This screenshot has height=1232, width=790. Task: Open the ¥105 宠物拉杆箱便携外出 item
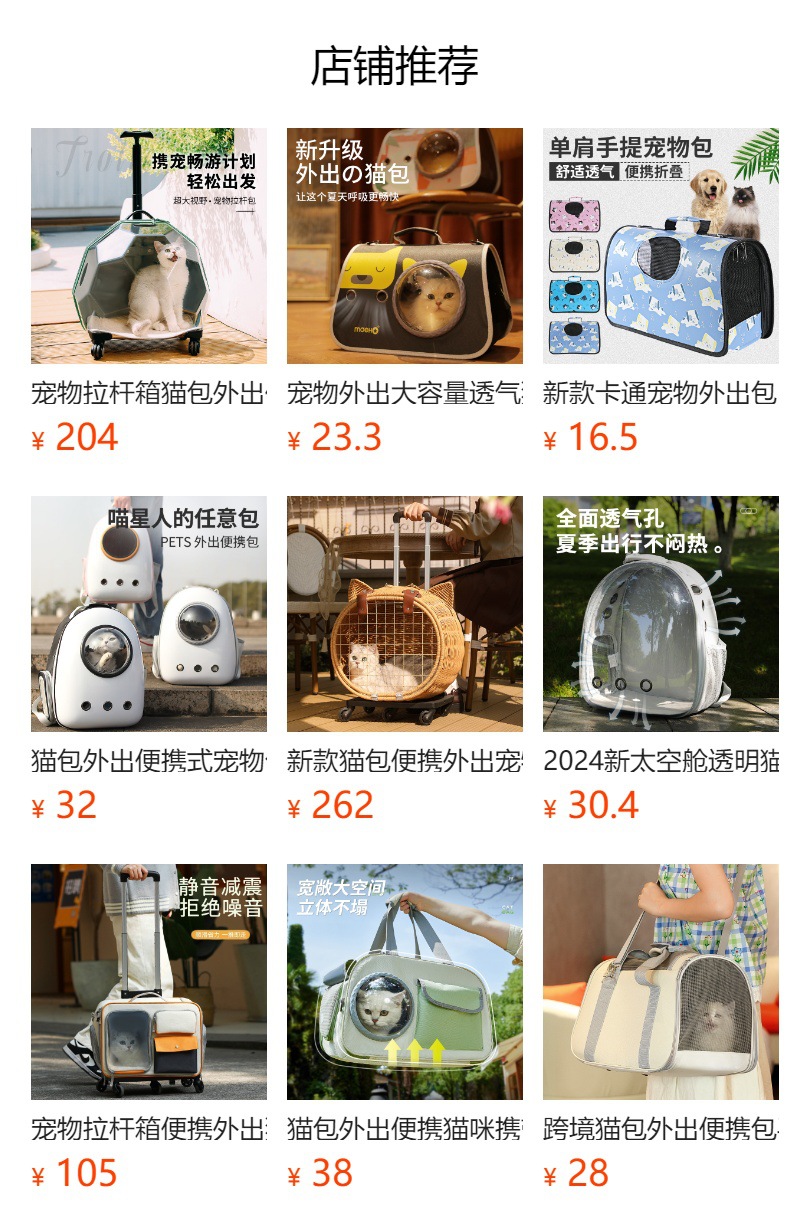149,1028
